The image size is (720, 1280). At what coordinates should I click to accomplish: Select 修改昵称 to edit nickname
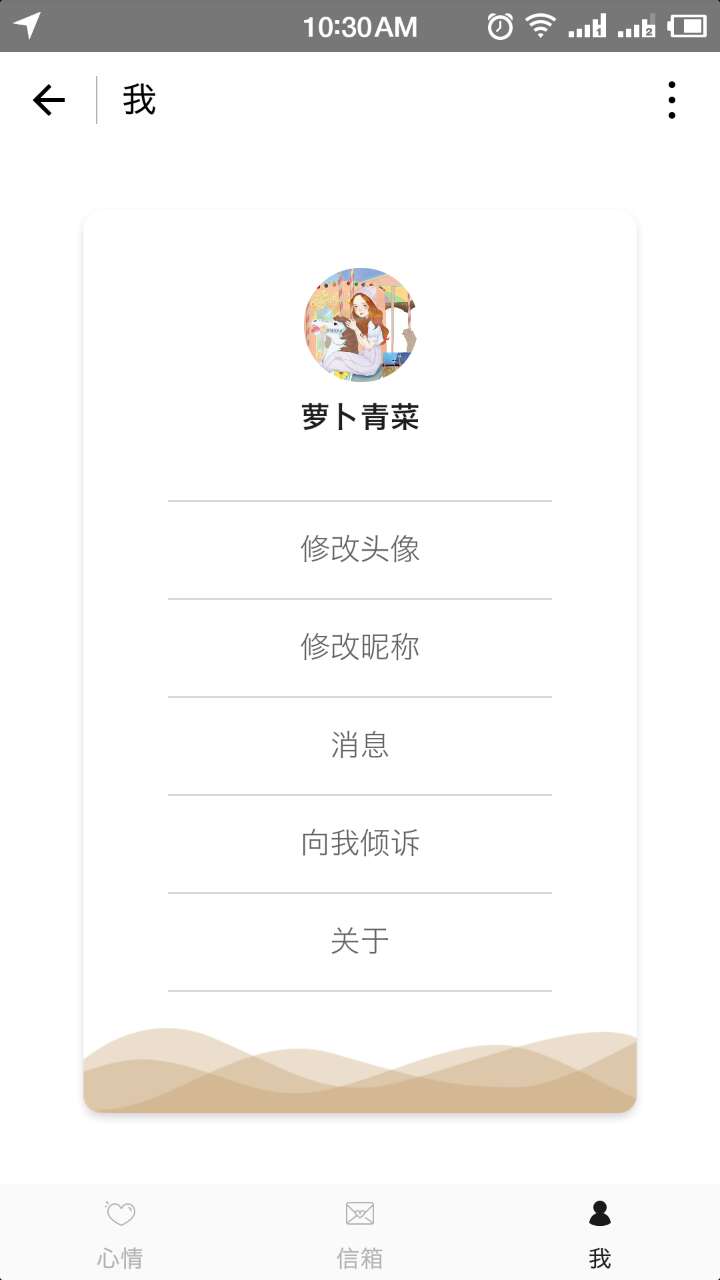coord(360,647)
